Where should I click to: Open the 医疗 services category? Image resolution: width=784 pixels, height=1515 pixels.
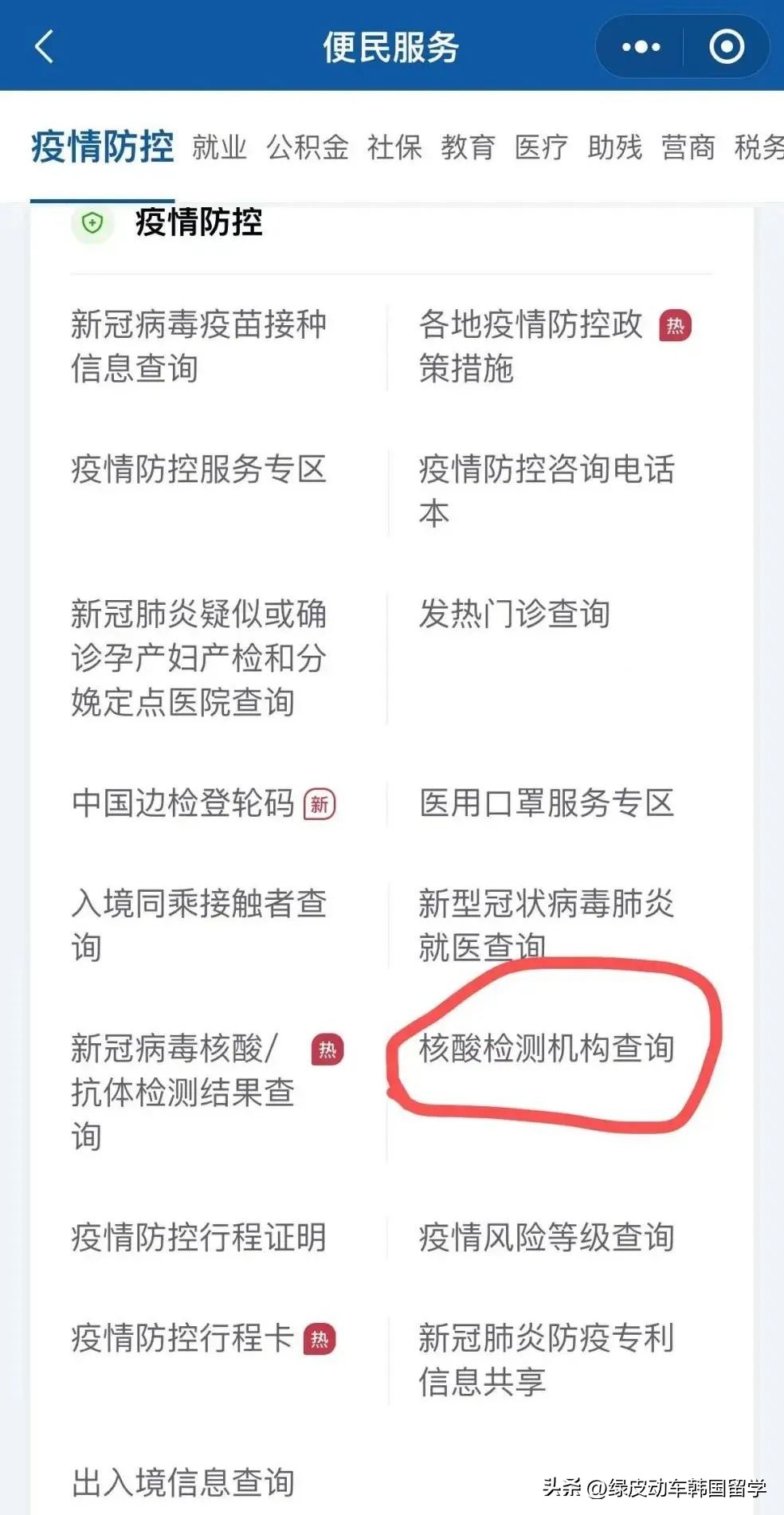click(x=543, y=147)
